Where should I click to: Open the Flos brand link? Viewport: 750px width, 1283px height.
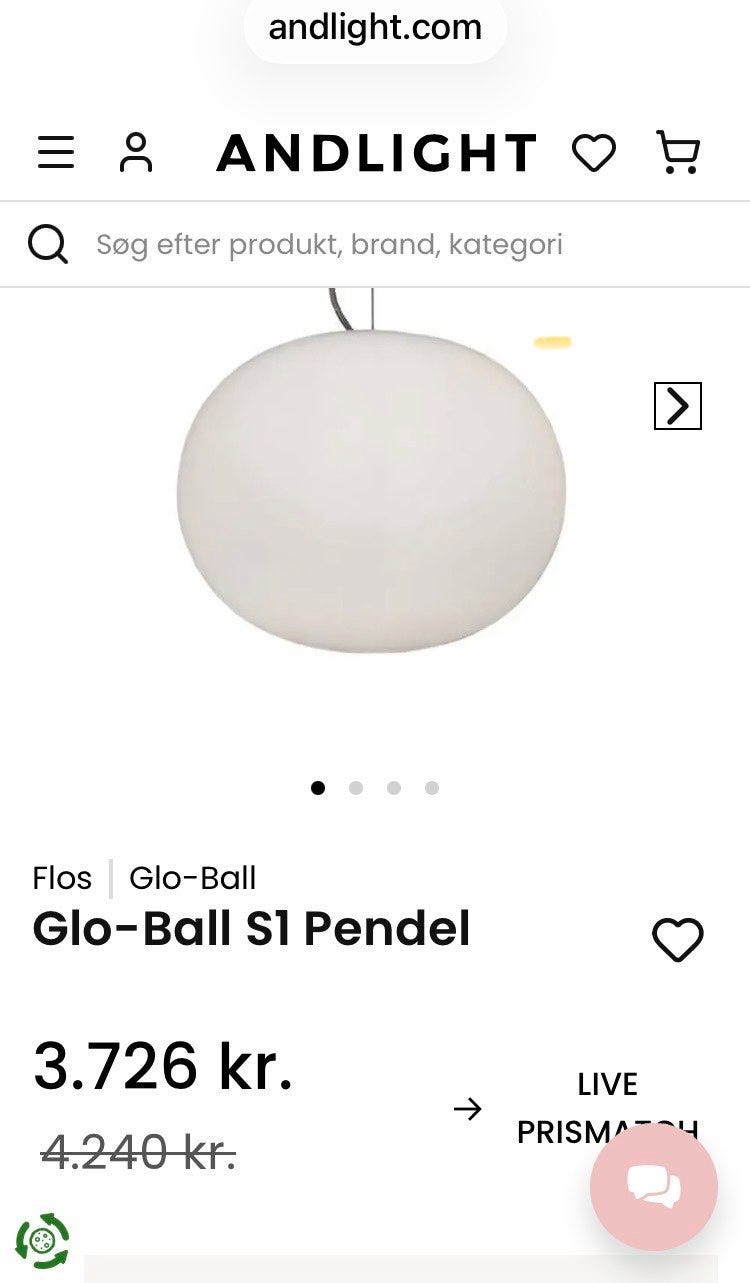coord(62,878)
